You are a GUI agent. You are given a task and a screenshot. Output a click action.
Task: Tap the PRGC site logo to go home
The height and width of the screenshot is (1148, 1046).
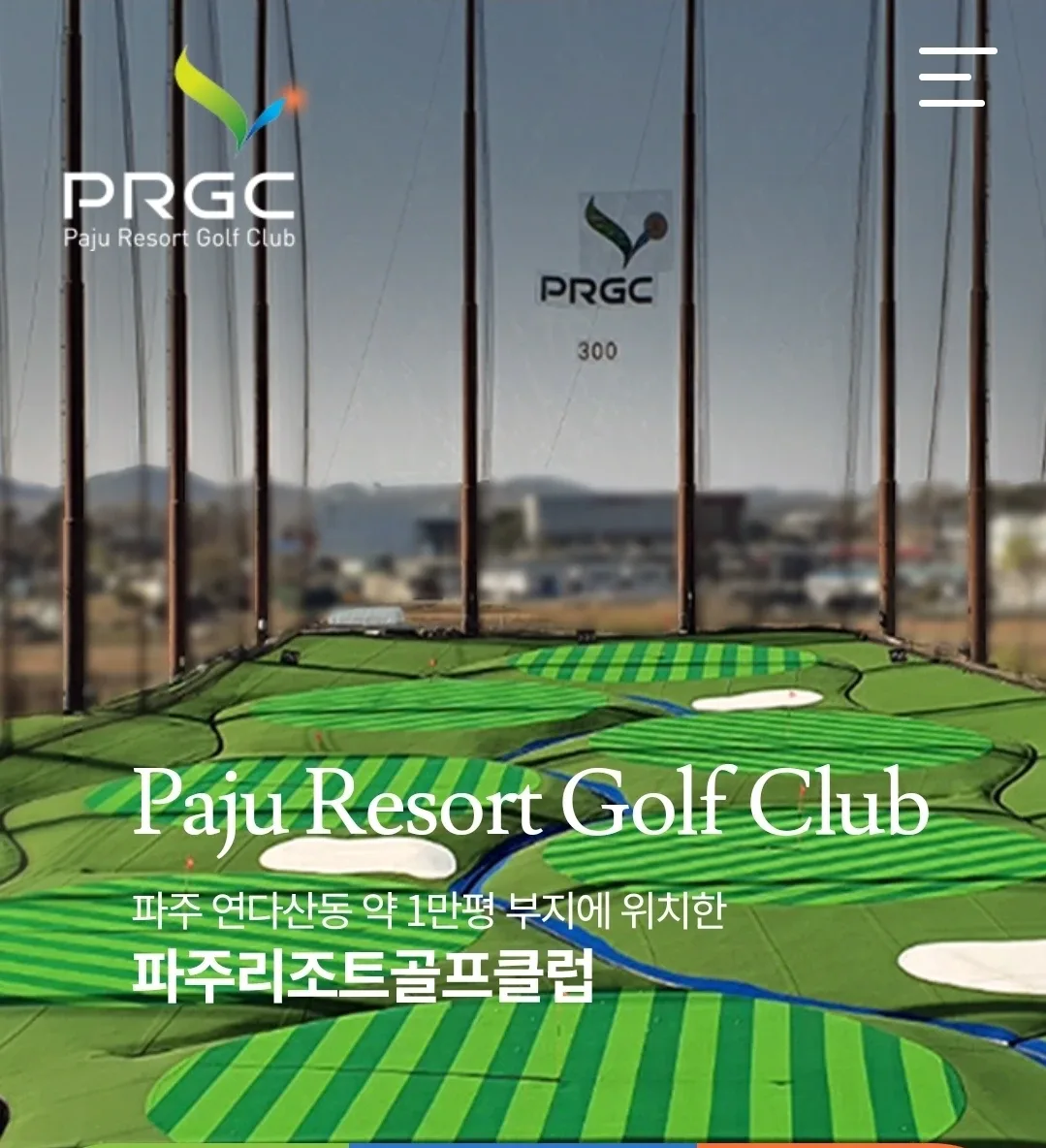[x=179, y=155]
